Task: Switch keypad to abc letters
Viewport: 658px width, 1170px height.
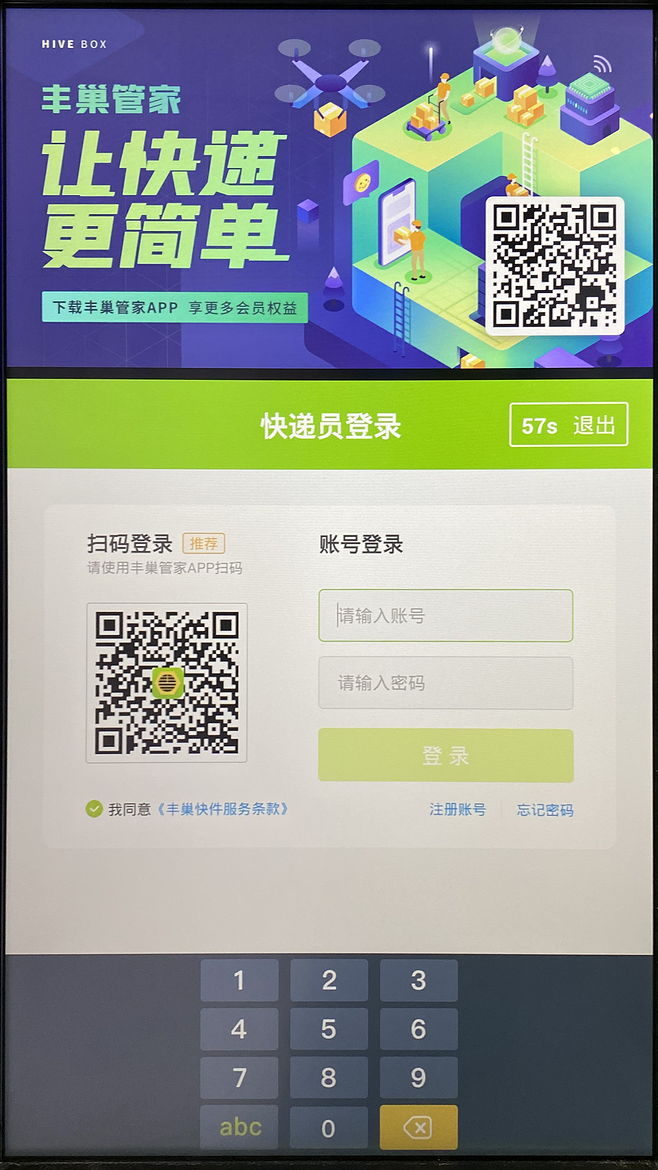Action: (239, 1127)
